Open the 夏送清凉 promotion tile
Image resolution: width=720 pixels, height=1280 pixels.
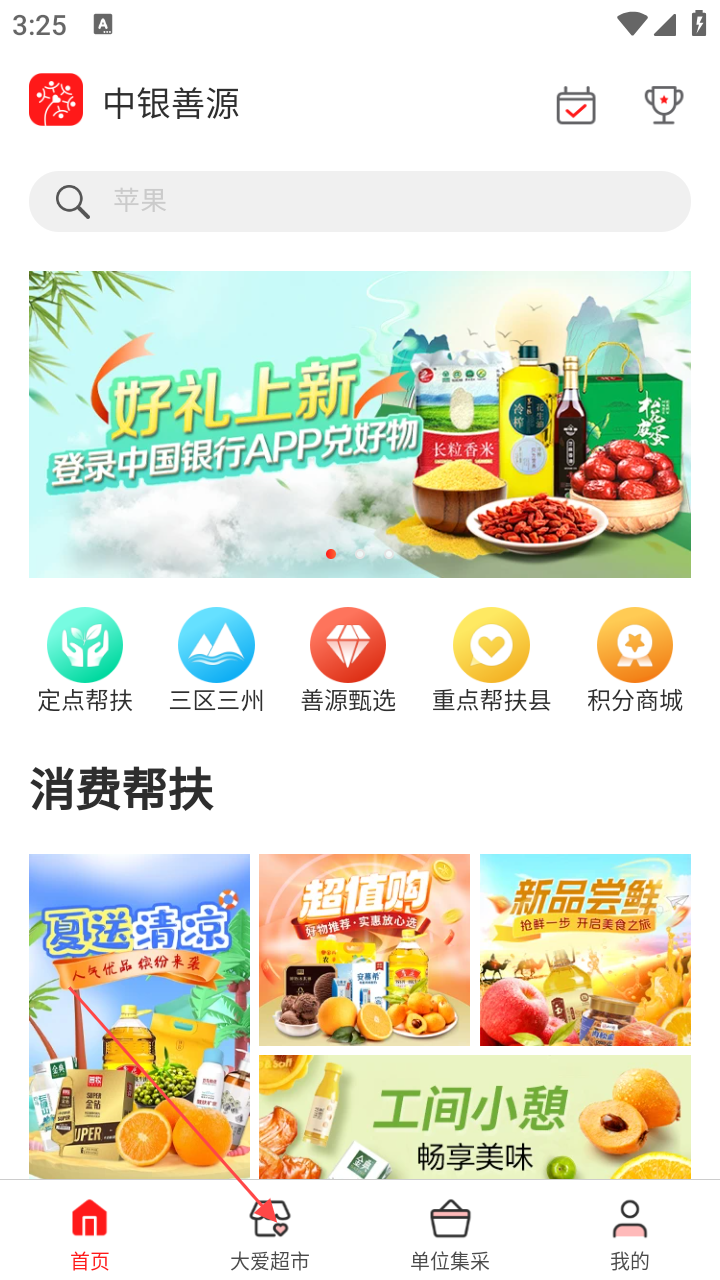point(139,1016)
